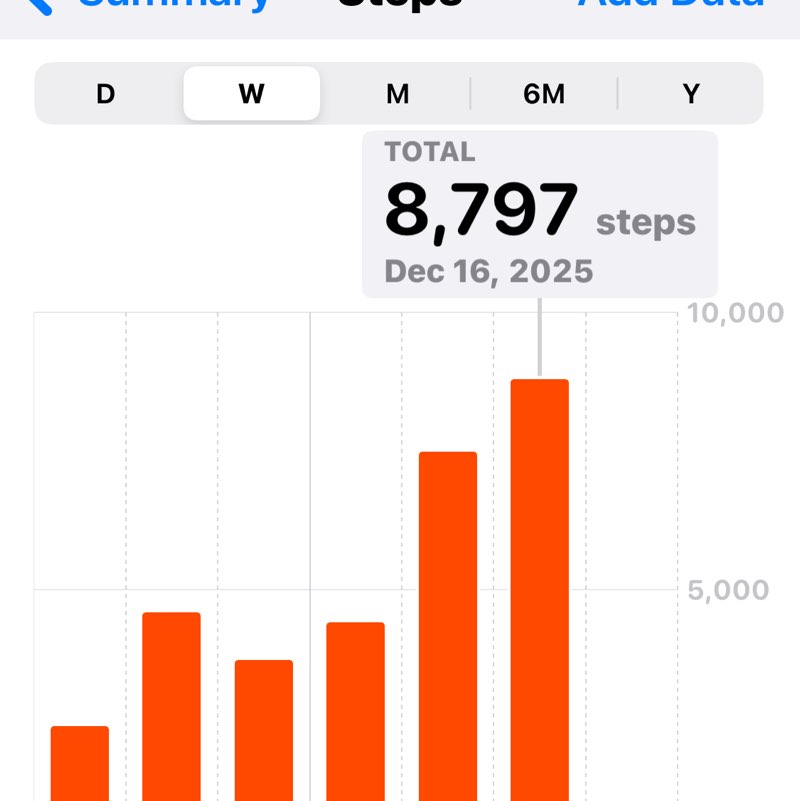
Task: Tap Add Data for steps
Action: (x=670, y=5)
